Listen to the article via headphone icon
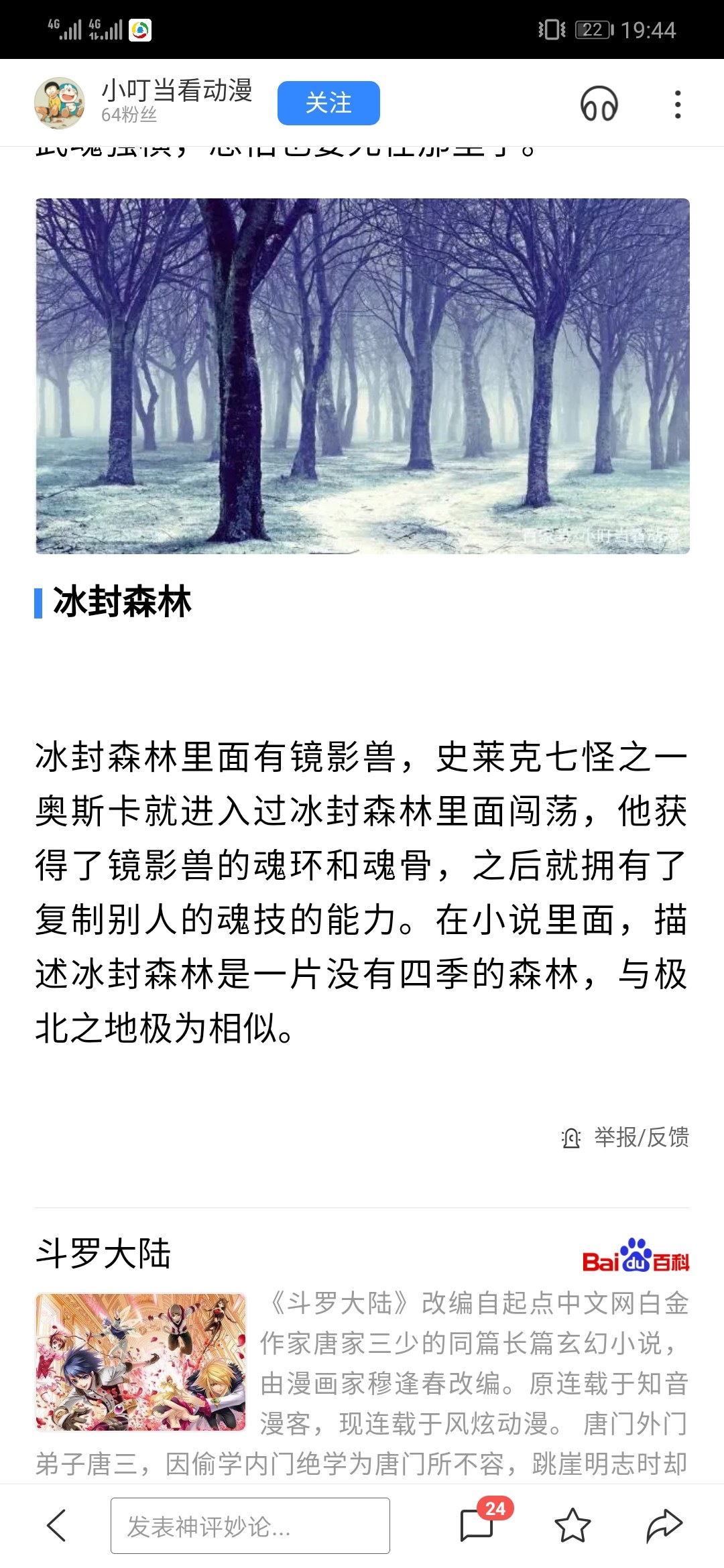This screenshot has width=724, height=1568. point(599,104)
